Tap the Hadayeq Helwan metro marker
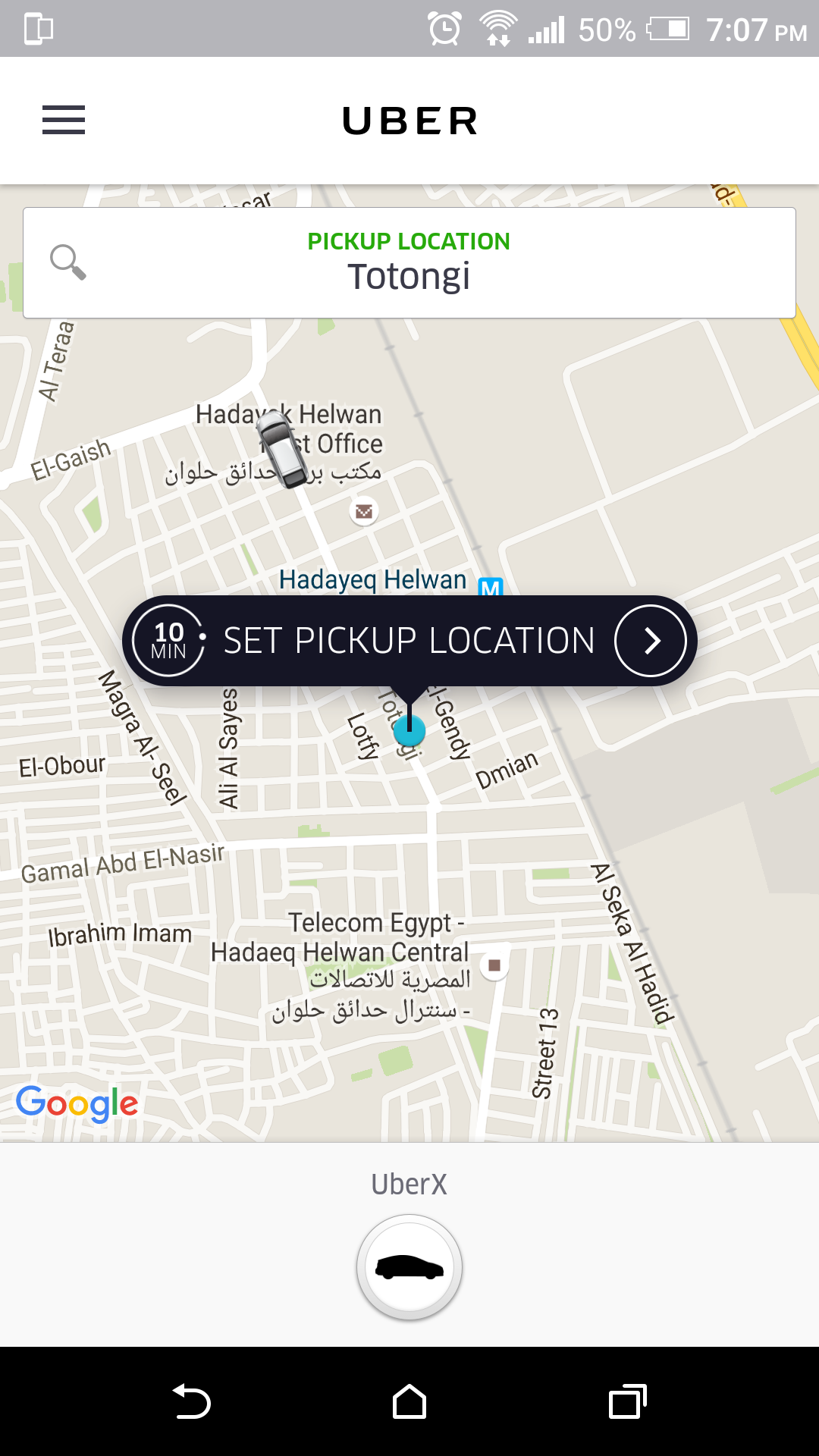 click(491, 586)
